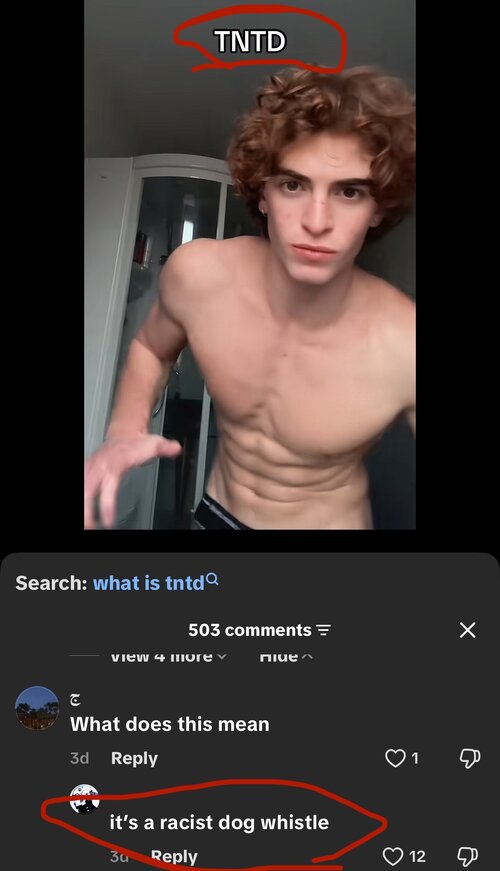This screenshot has width=500, height=871.
Task: Reply to the 'racist dog whistle' comment
Action: [x=174, y=857]
